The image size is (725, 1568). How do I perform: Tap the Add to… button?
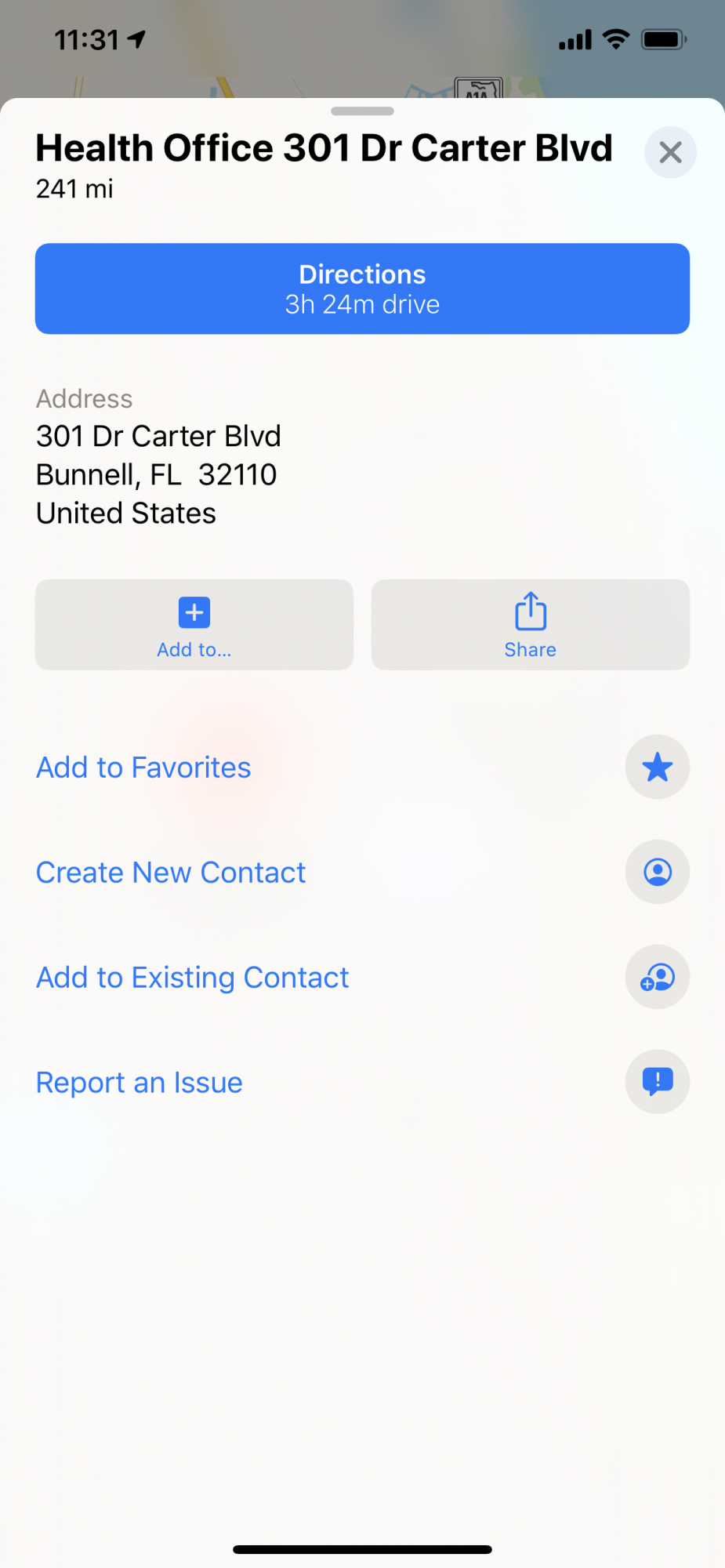[x=194, y=625]
